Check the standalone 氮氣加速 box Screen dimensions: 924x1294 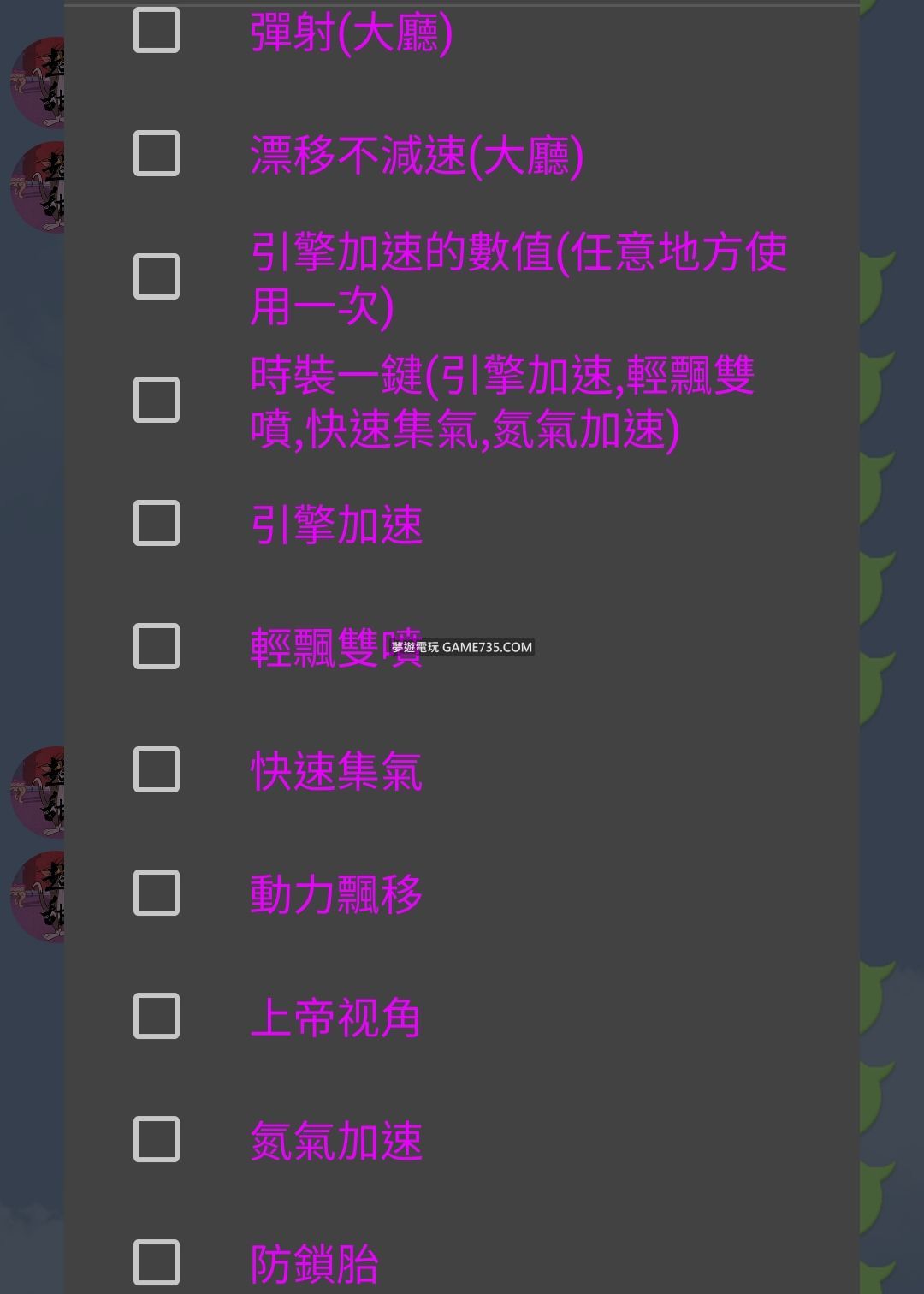157,1140
